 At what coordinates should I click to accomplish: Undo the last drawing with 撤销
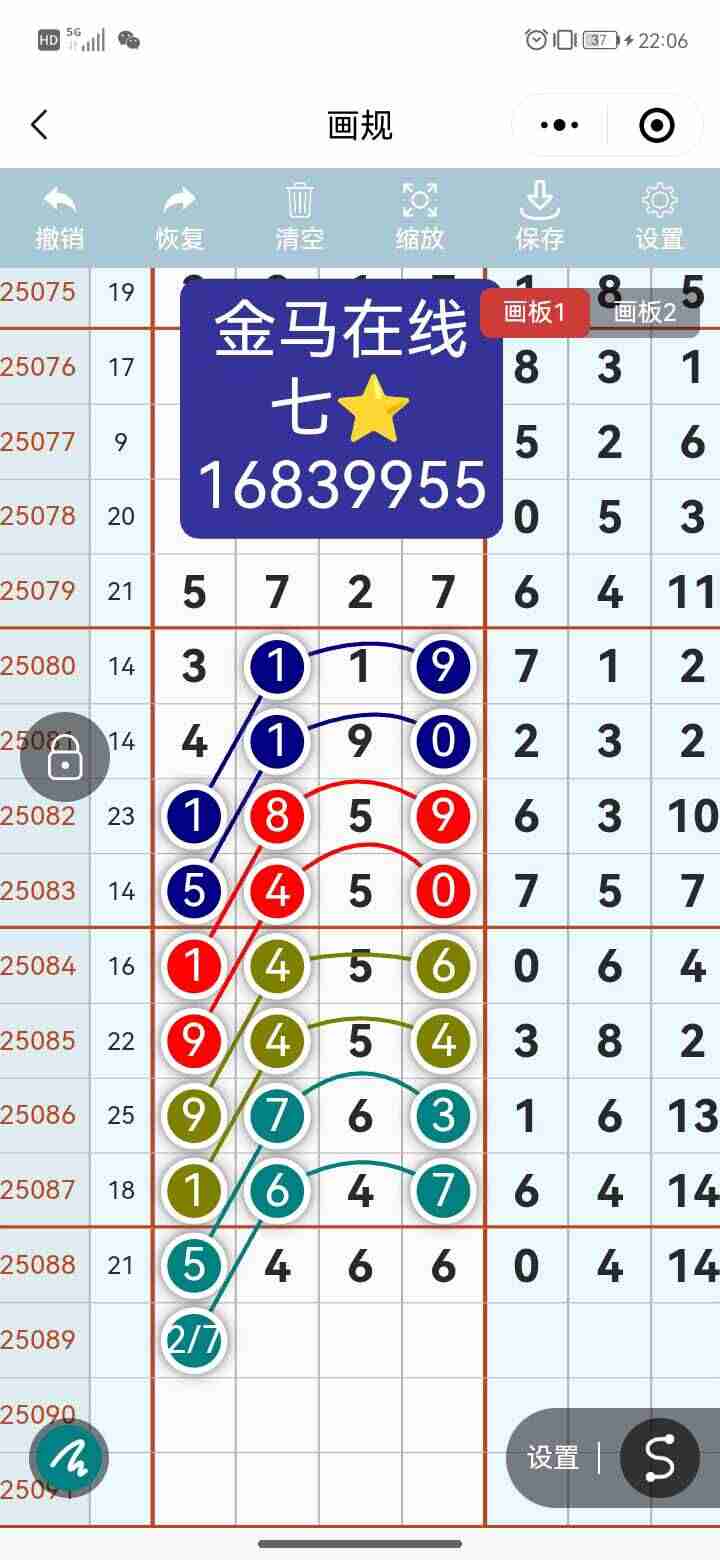[60, 217]
